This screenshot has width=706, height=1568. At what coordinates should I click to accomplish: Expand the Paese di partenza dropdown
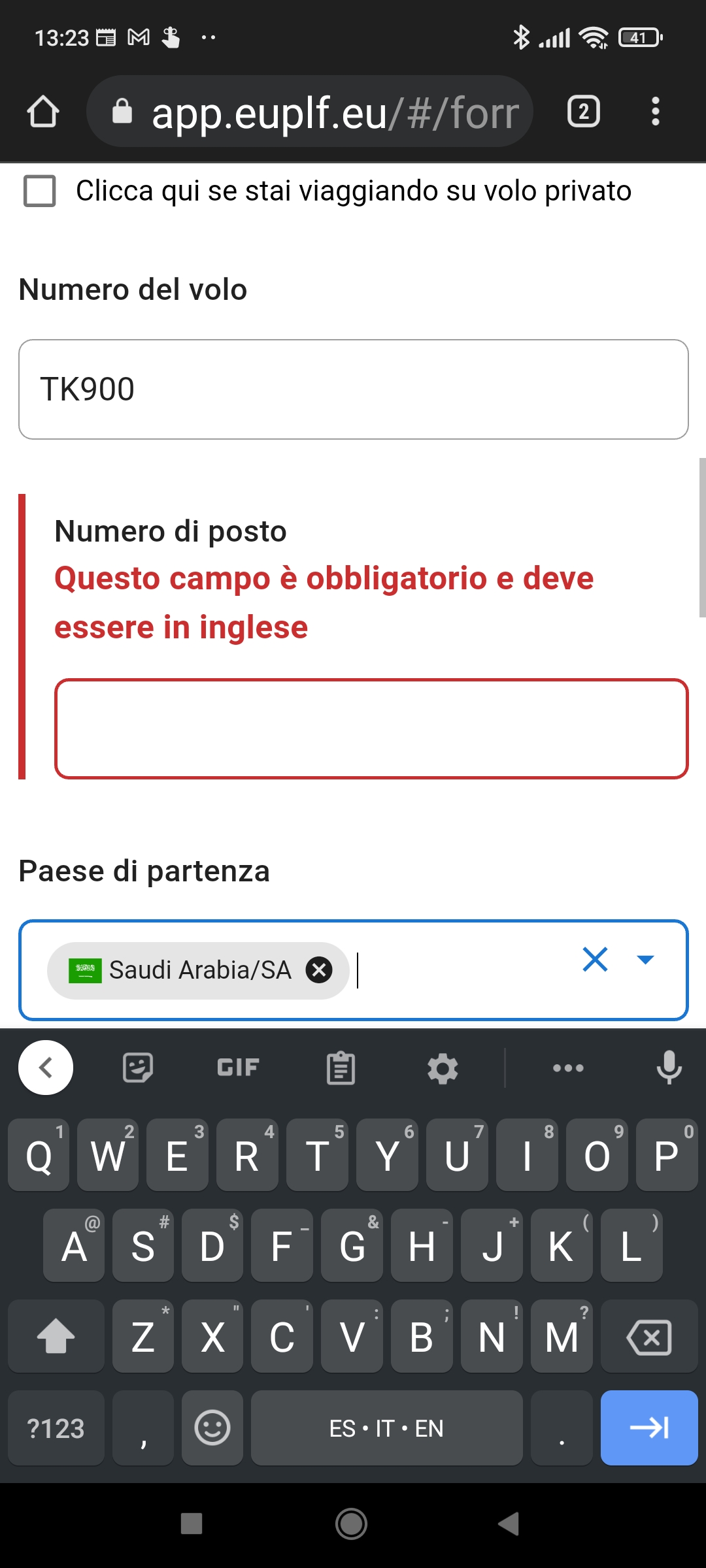645,960
